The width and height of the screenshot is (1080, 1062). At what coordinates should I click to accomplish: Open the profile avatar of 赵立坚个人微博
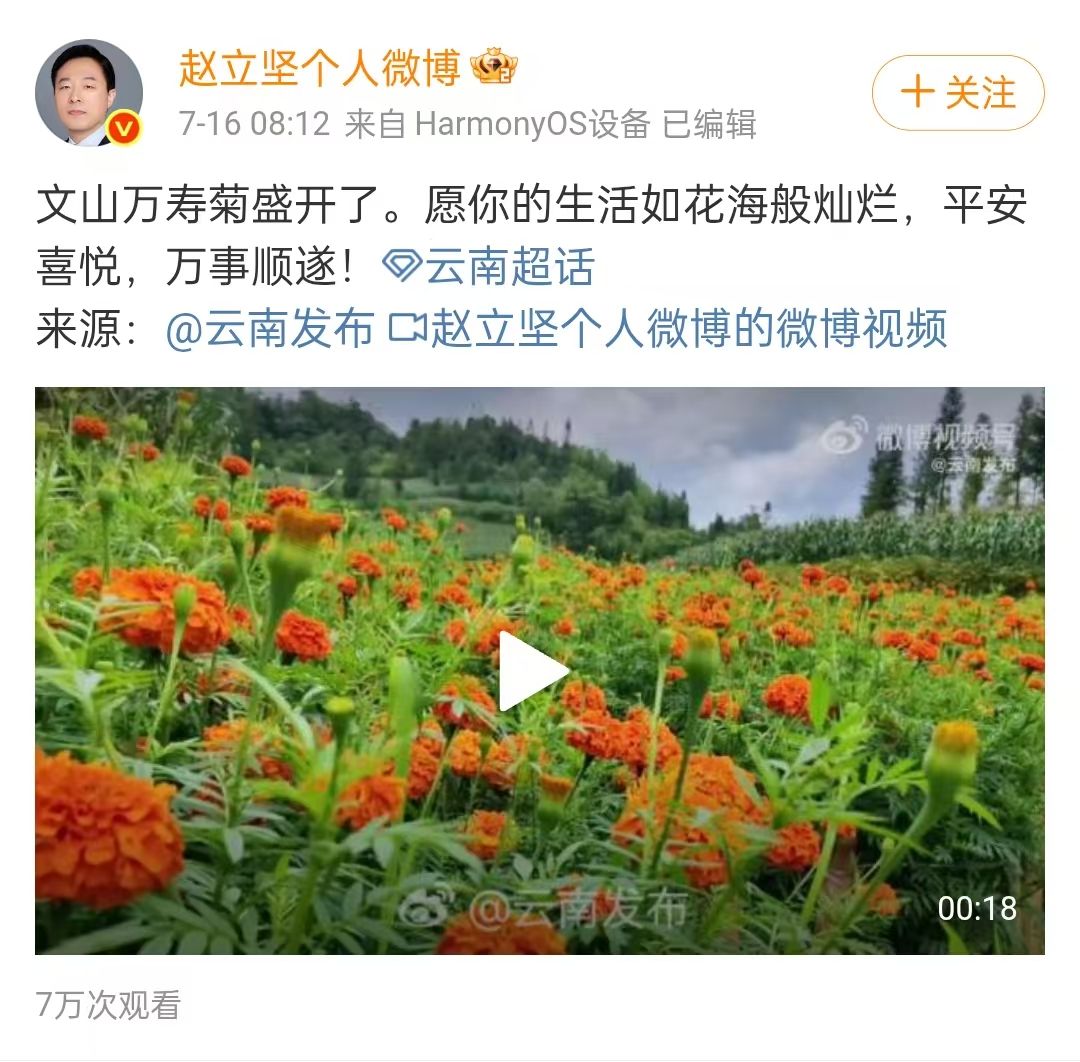coord(89,94)
